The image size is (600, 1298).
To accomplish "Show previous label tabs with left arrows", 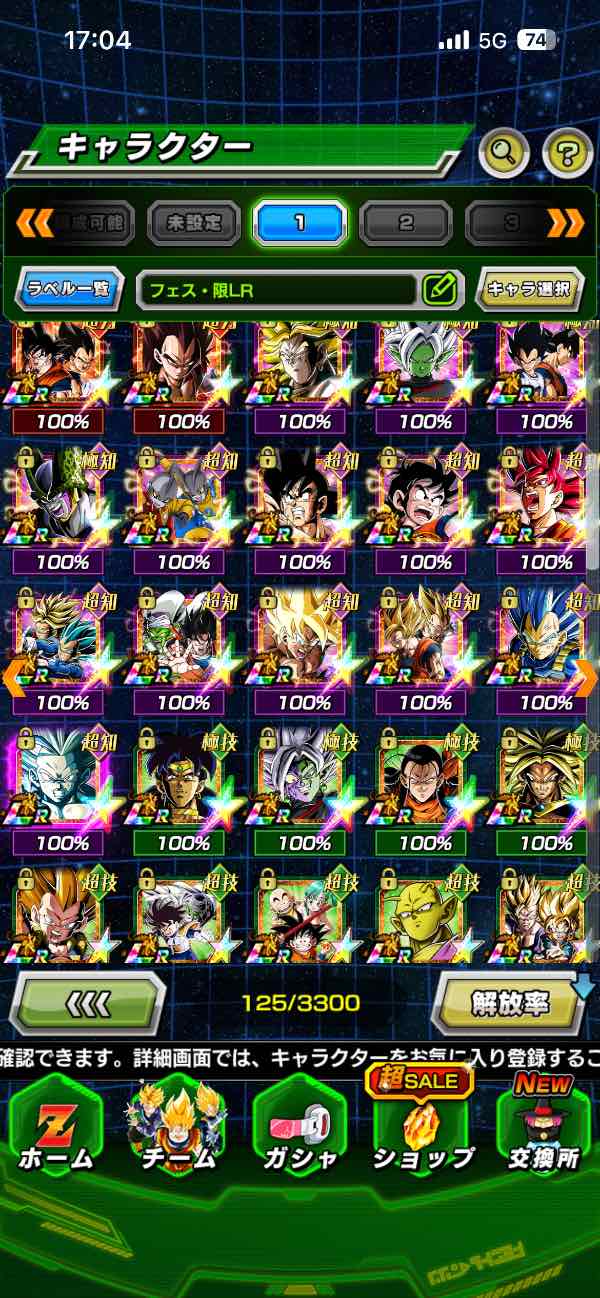I will tap(33, 223).
